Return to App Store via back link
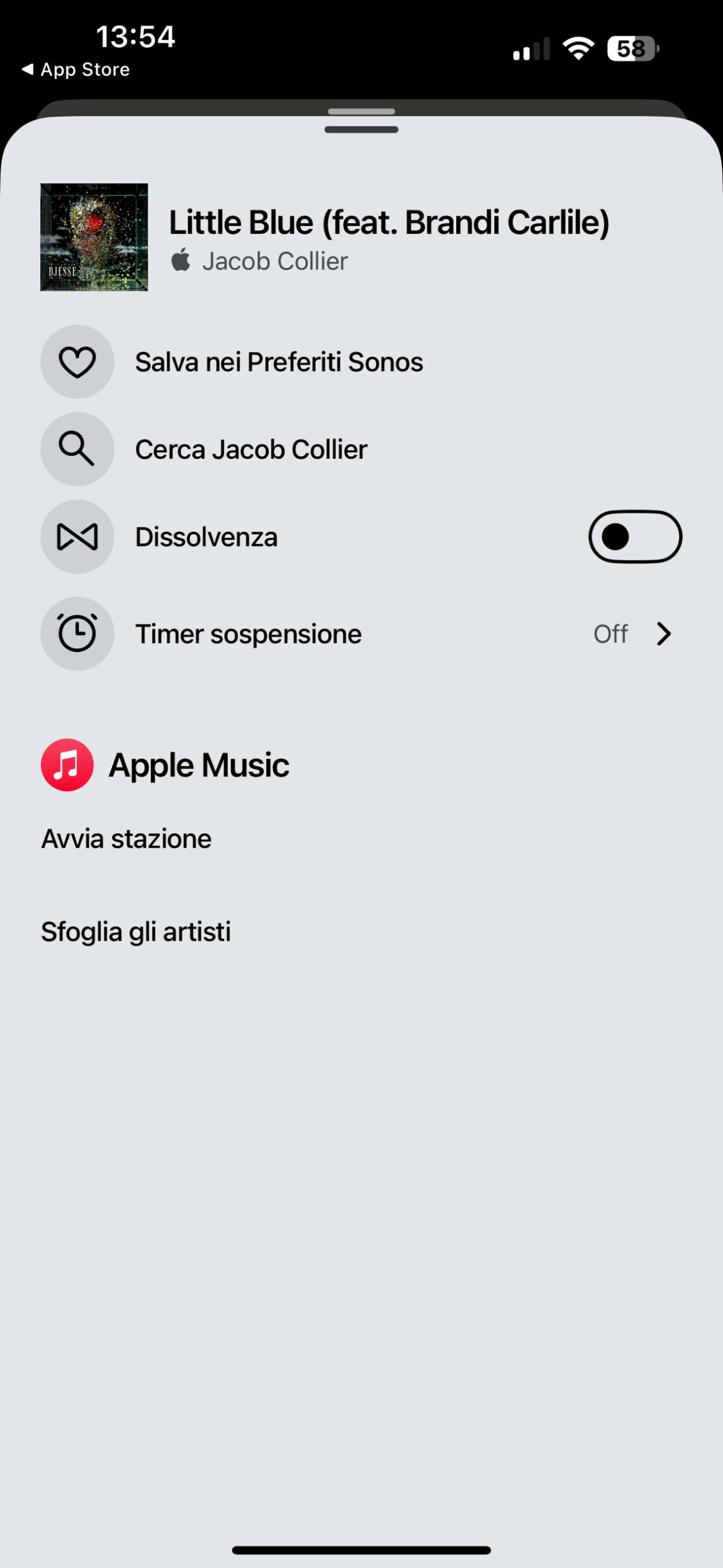The height and width of the screenshot is (1568, 723). (x=77, y=70)
